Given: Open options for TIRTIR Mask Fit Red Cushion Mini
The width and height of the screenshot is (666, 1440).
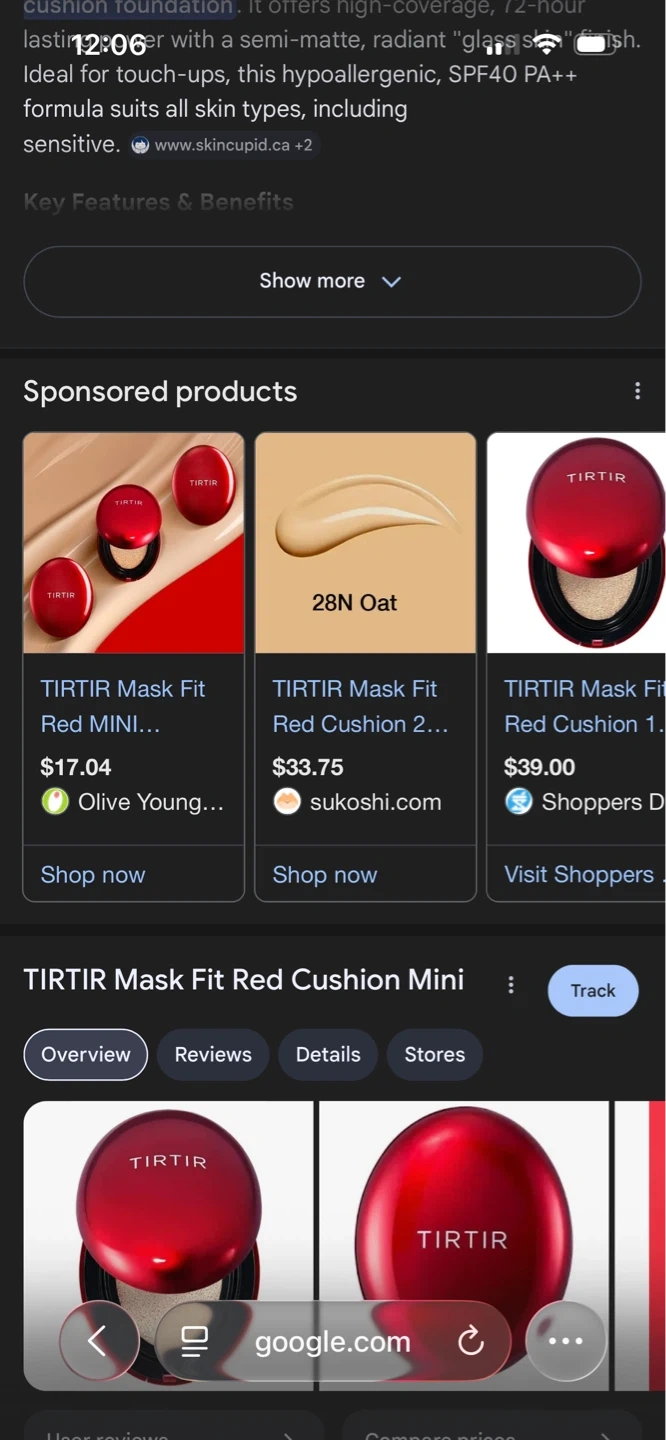Looking at the screenshot, I should [x=511, y=985].
